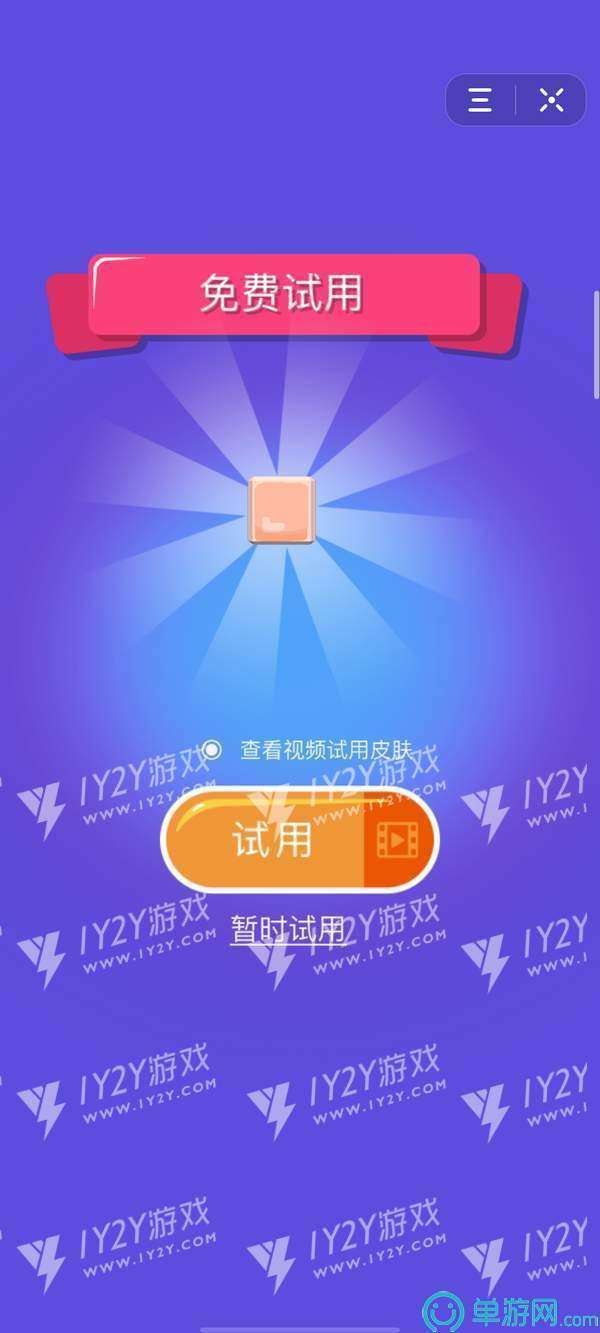600x1333 pixels.
Task: Choose the 暂时试用 link
Action: point(287,929)
